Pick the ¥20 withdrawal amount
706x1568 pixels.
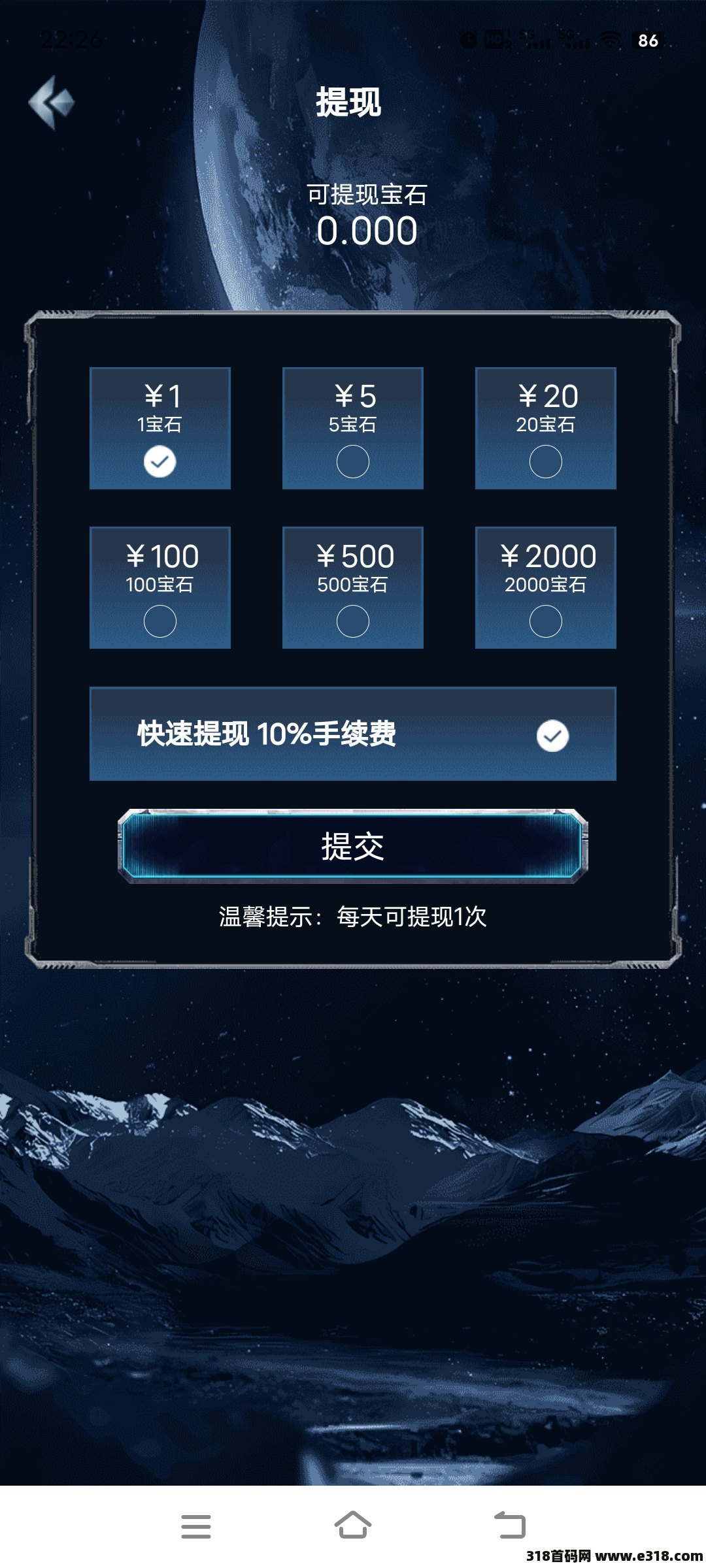[x=546, y=428]
